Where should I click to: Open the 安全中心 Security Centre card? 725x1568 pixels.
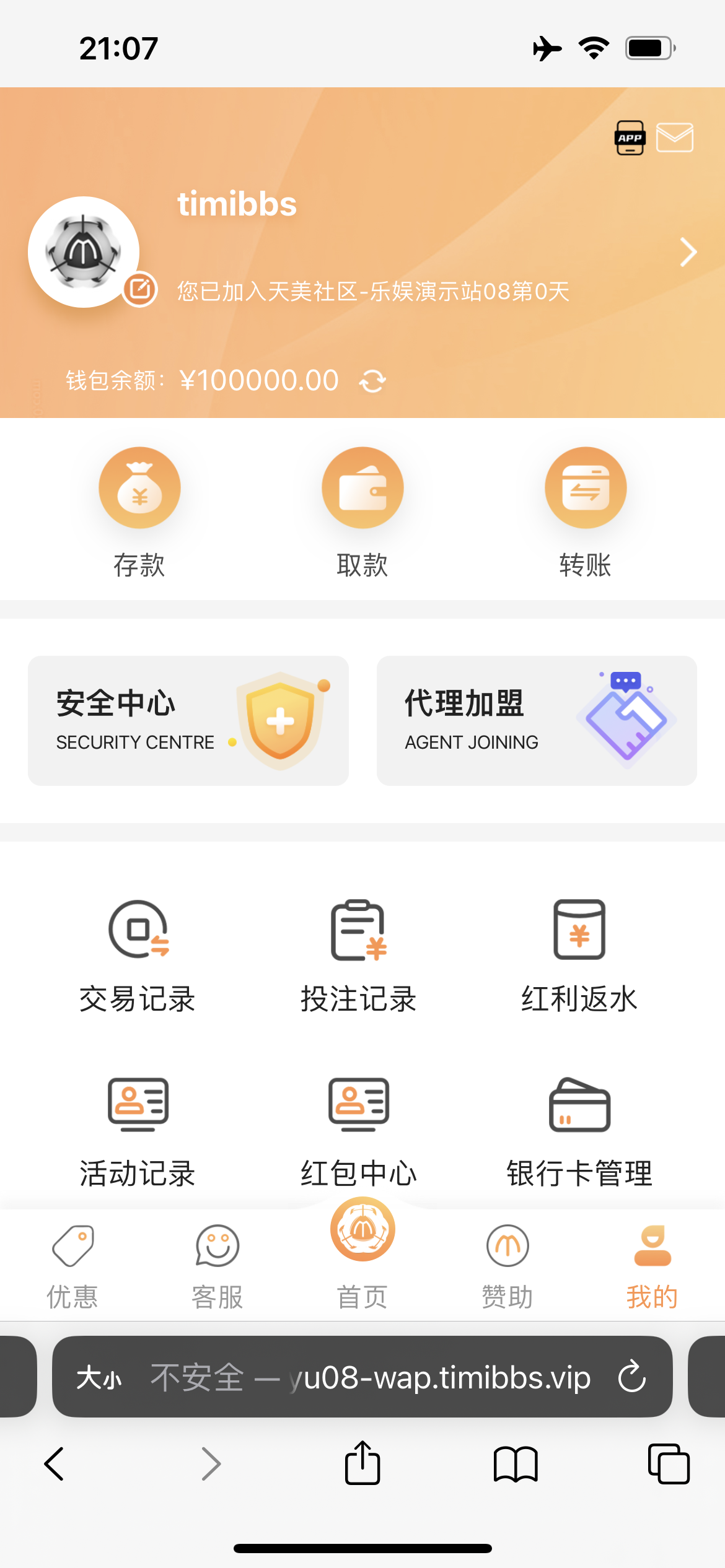pyautogui.click(x=188, y=721)
